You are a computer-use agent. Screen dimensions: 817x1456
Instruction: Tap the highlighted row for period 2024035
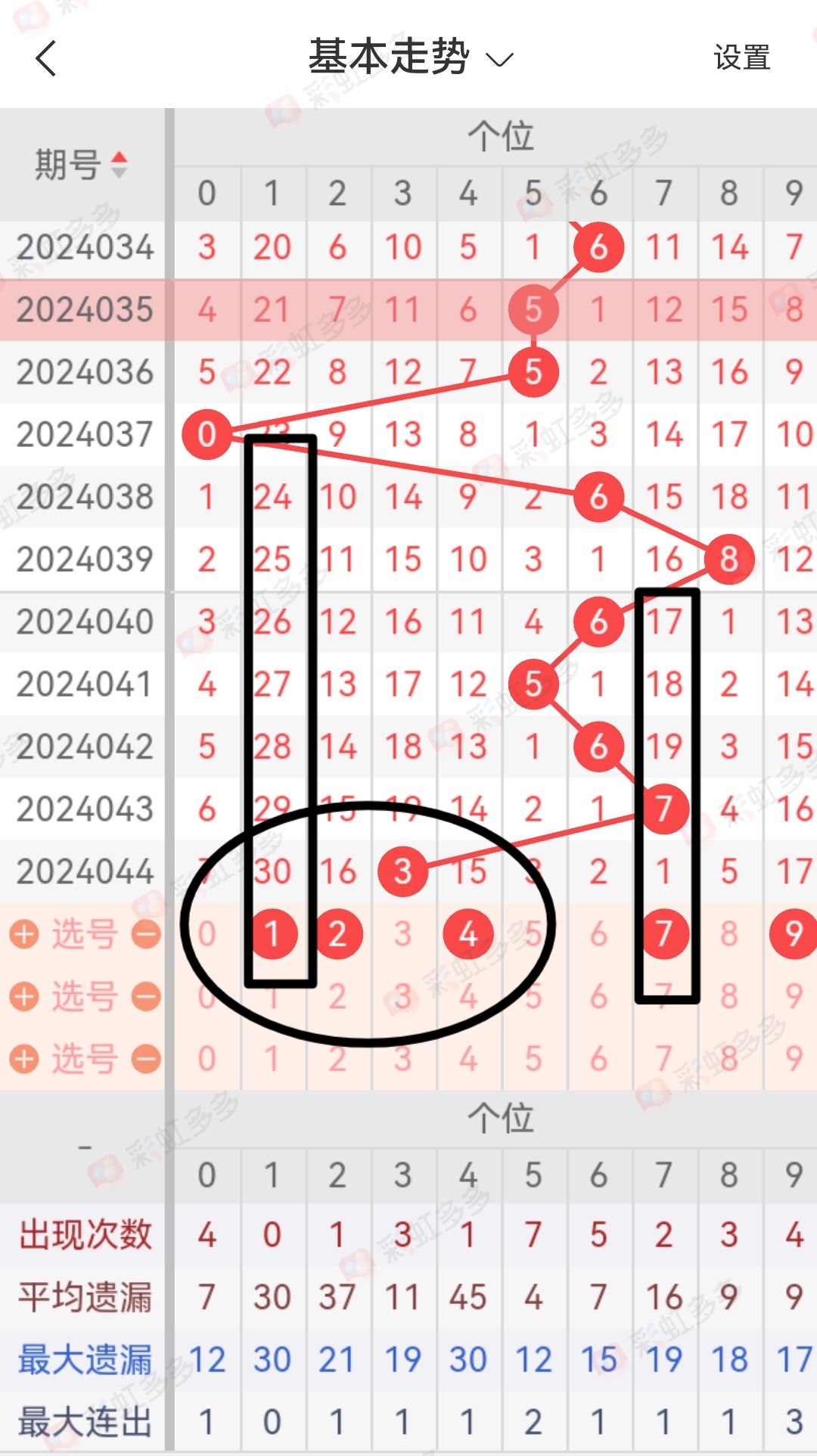click(83, 310)
